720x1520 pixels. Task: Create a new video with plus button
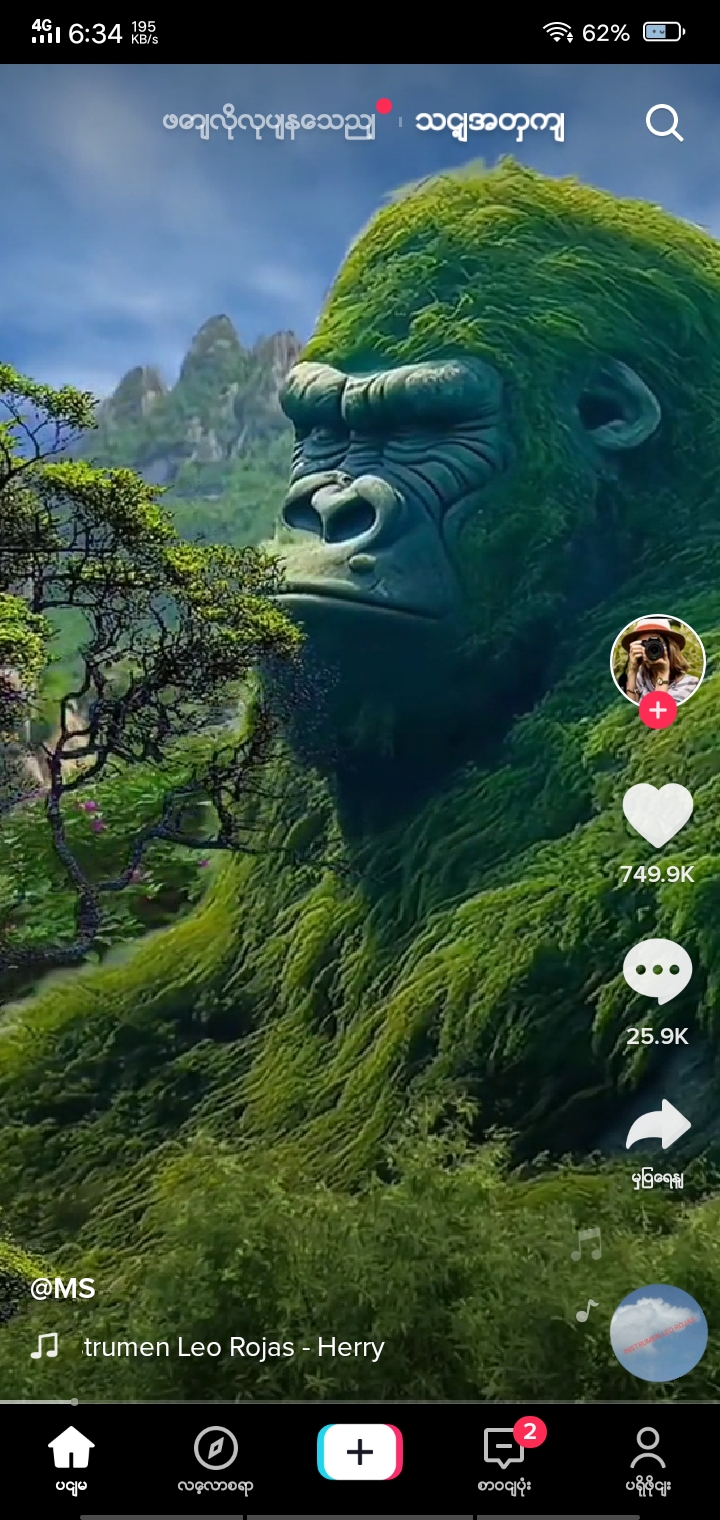click(360, 1452)
